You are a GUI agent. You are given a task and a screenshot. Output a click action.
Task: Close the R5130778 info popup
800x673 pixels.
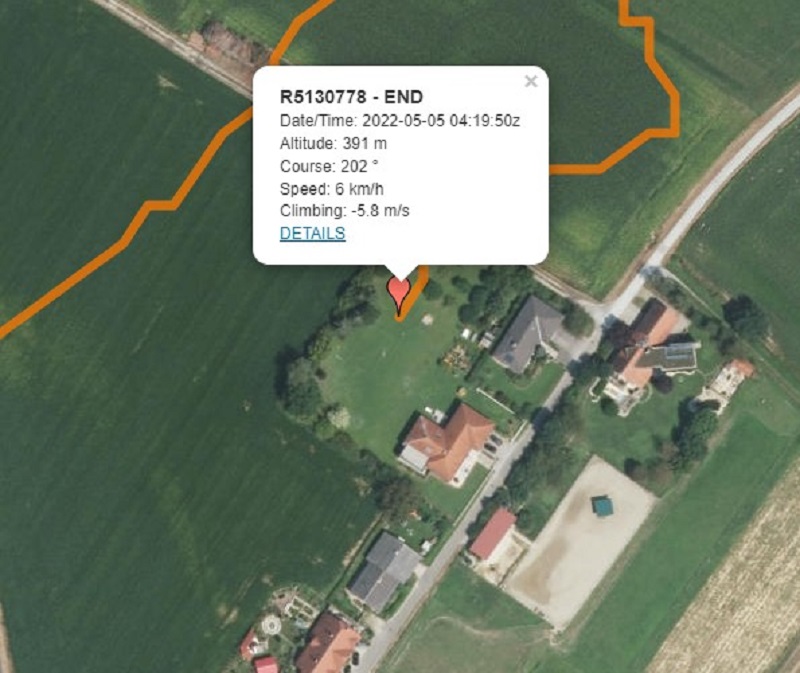(x=531, y=82)
